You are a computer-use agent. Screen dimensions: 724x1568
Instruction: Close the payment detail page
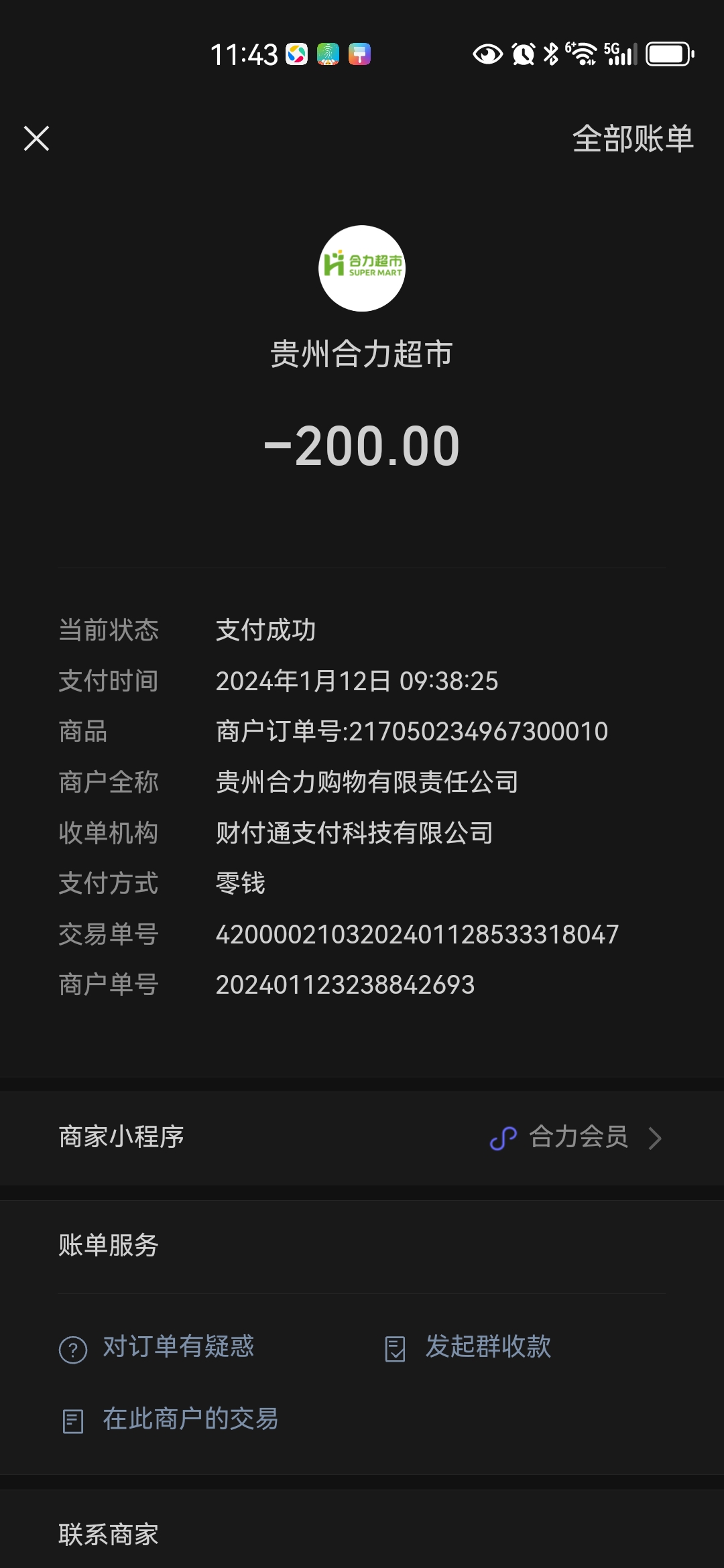[37, 139]
